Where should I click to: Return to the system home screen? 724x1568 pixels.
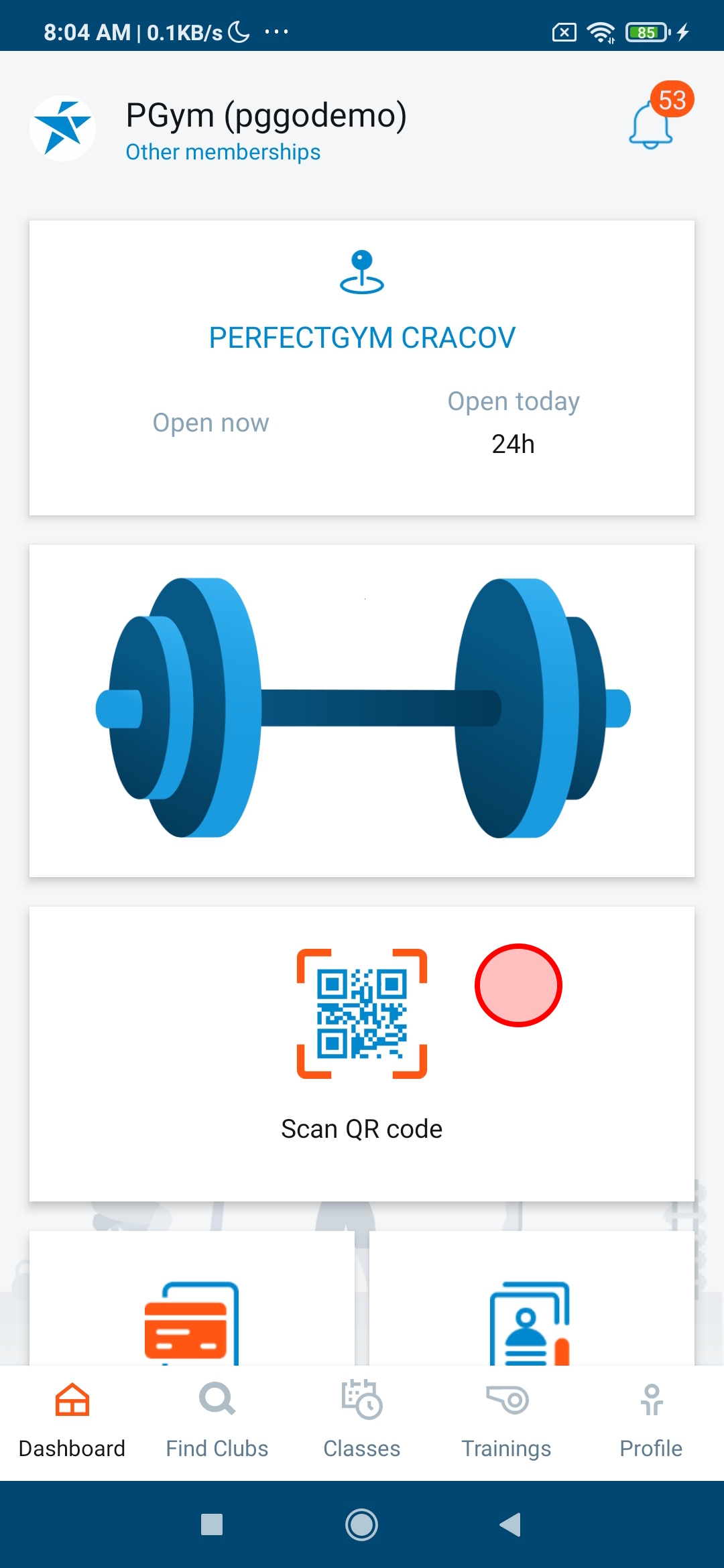click(362, 1524)
